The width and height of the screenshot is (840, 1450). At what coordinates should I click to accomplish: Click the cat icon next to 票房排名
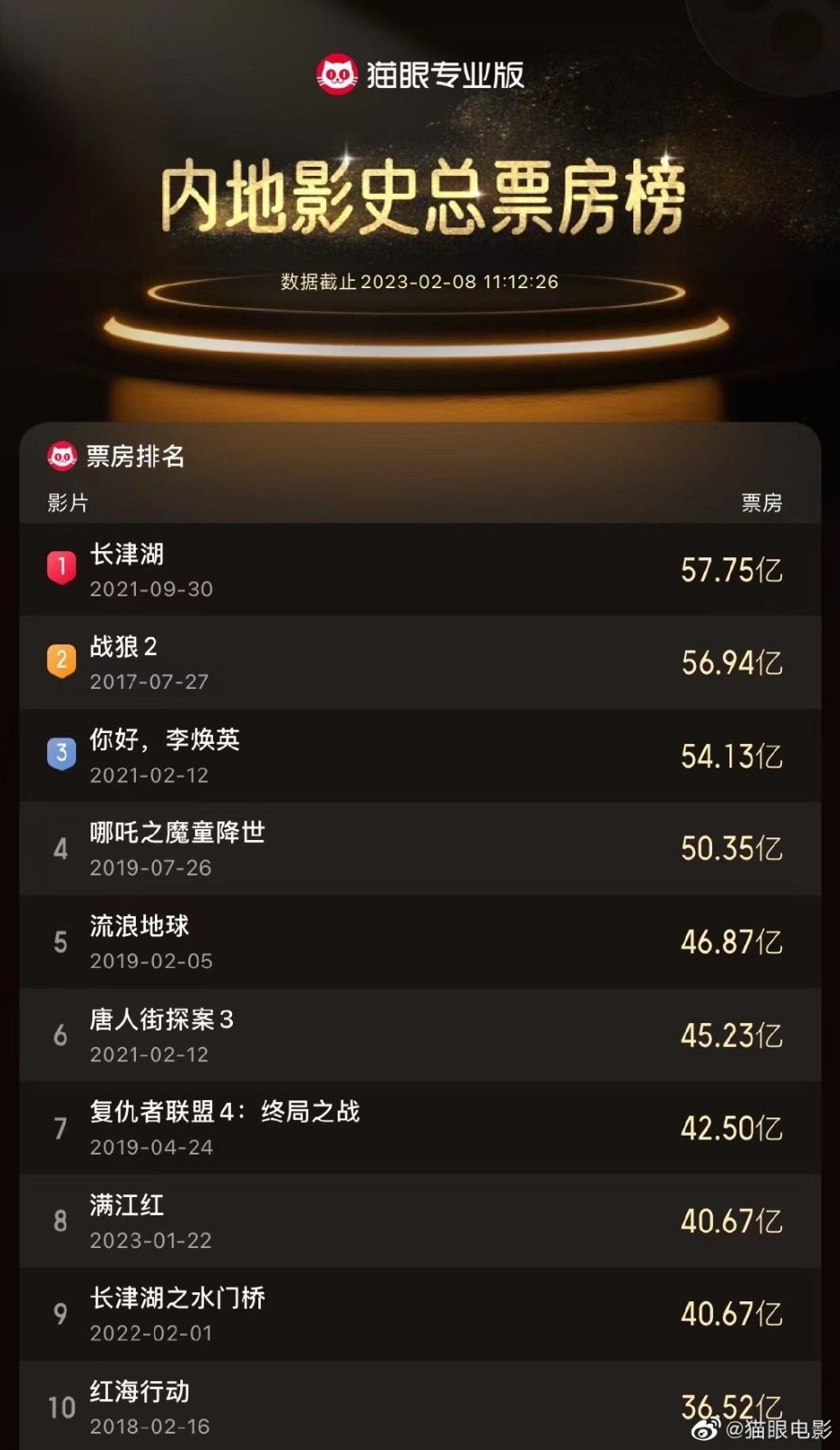pyautogui.click(x=60, y=458)
